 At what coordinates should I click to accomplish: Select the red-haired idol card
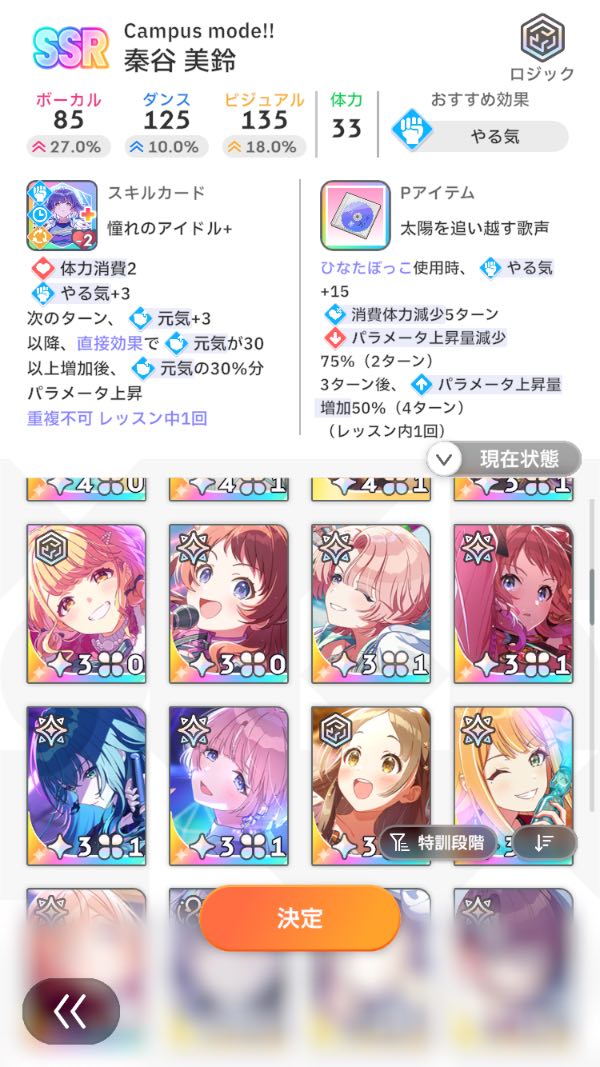(513, 604)
